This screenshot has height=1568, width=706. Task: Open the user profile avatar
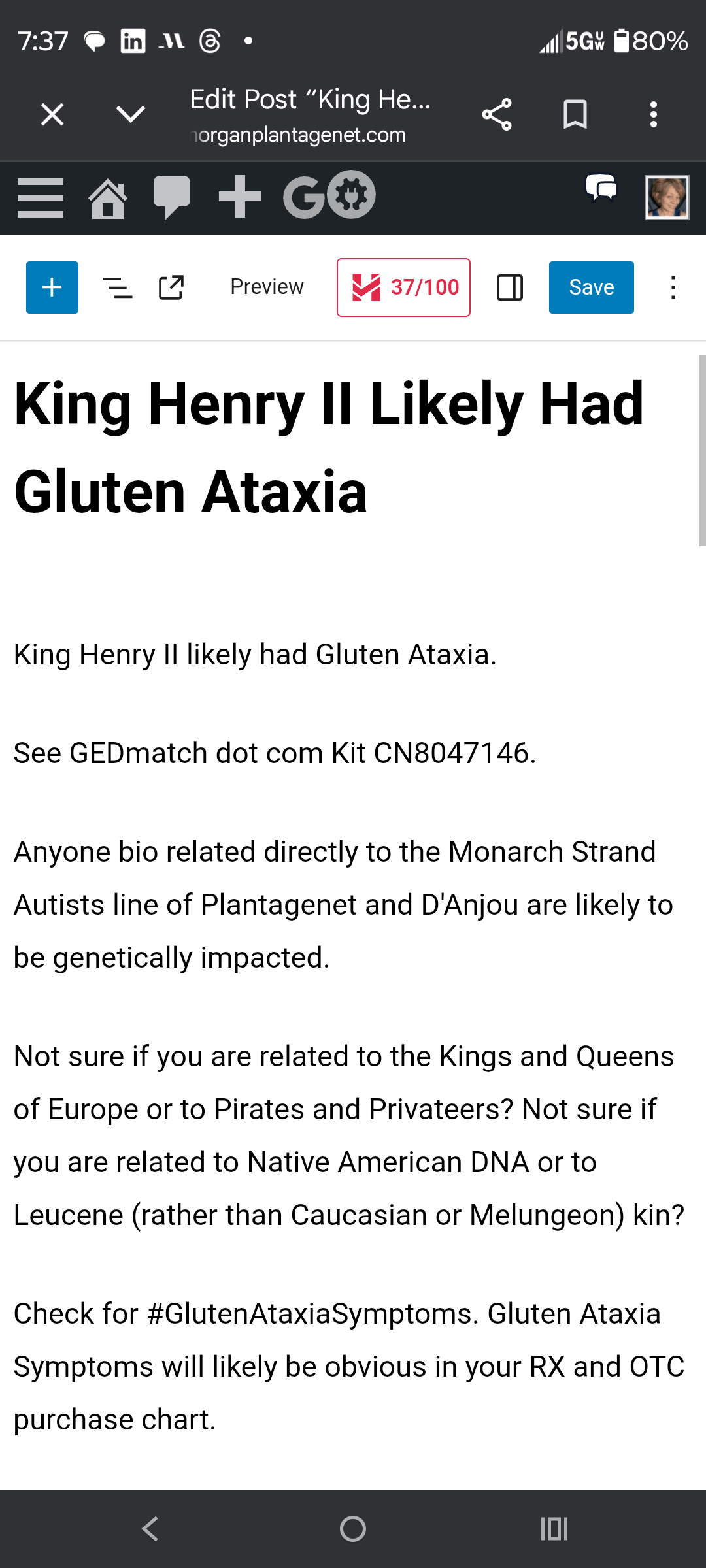point(667,198)
